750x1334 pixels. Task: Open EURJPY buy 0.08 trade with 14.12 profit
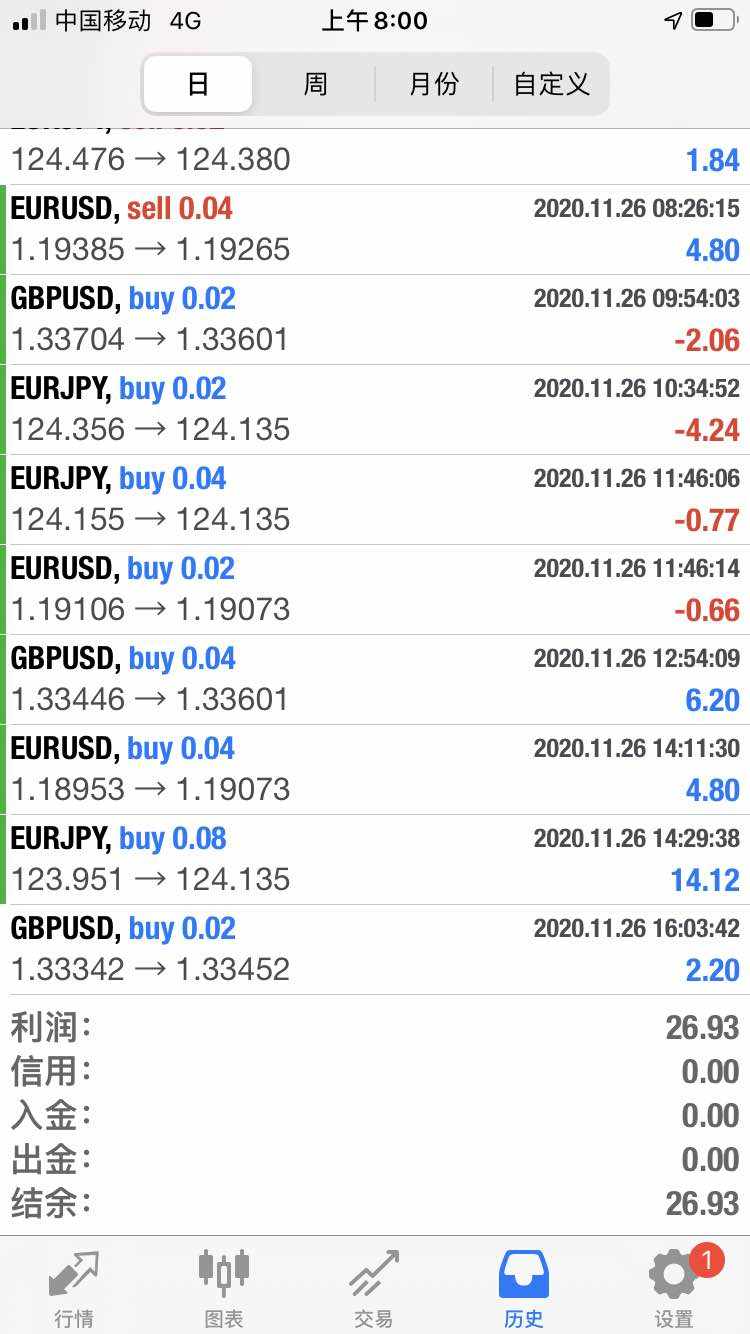pyautogui.click(x=375, y=860)
